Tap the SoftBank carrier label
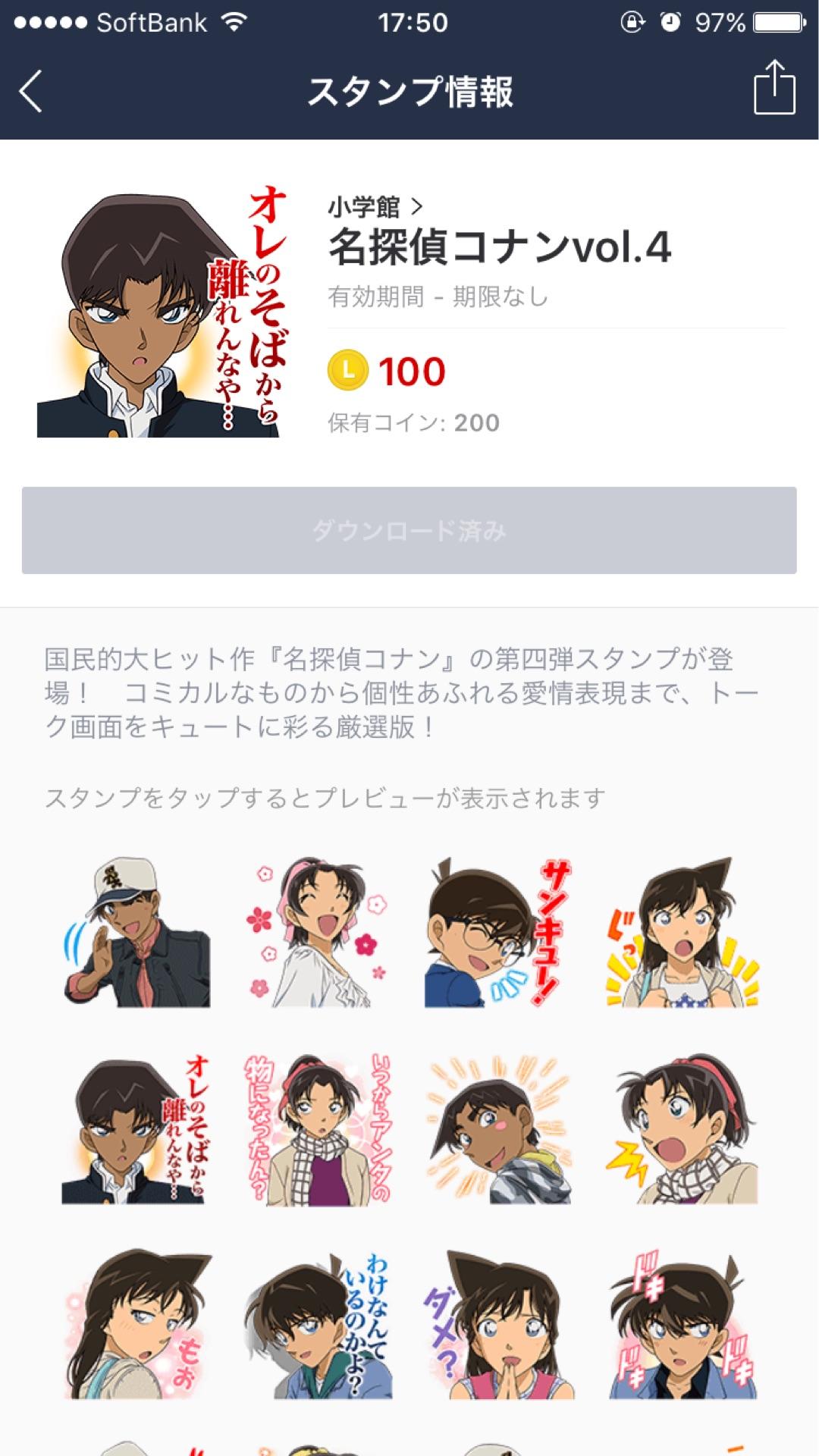This screenshot has width=819, height=1456. pos(152,22)
